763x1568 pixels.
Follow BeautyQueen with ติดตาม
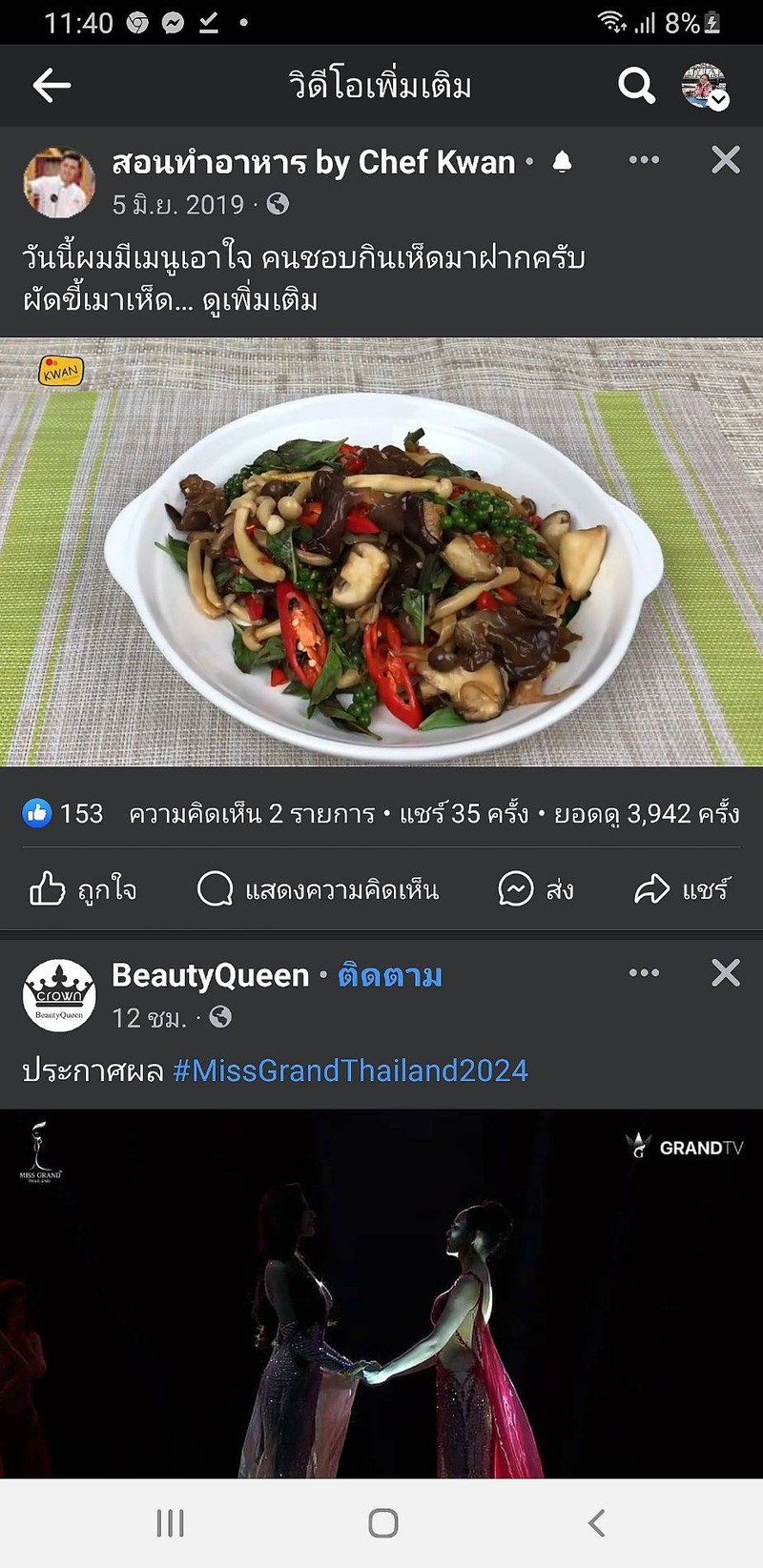tap(390, 976)
